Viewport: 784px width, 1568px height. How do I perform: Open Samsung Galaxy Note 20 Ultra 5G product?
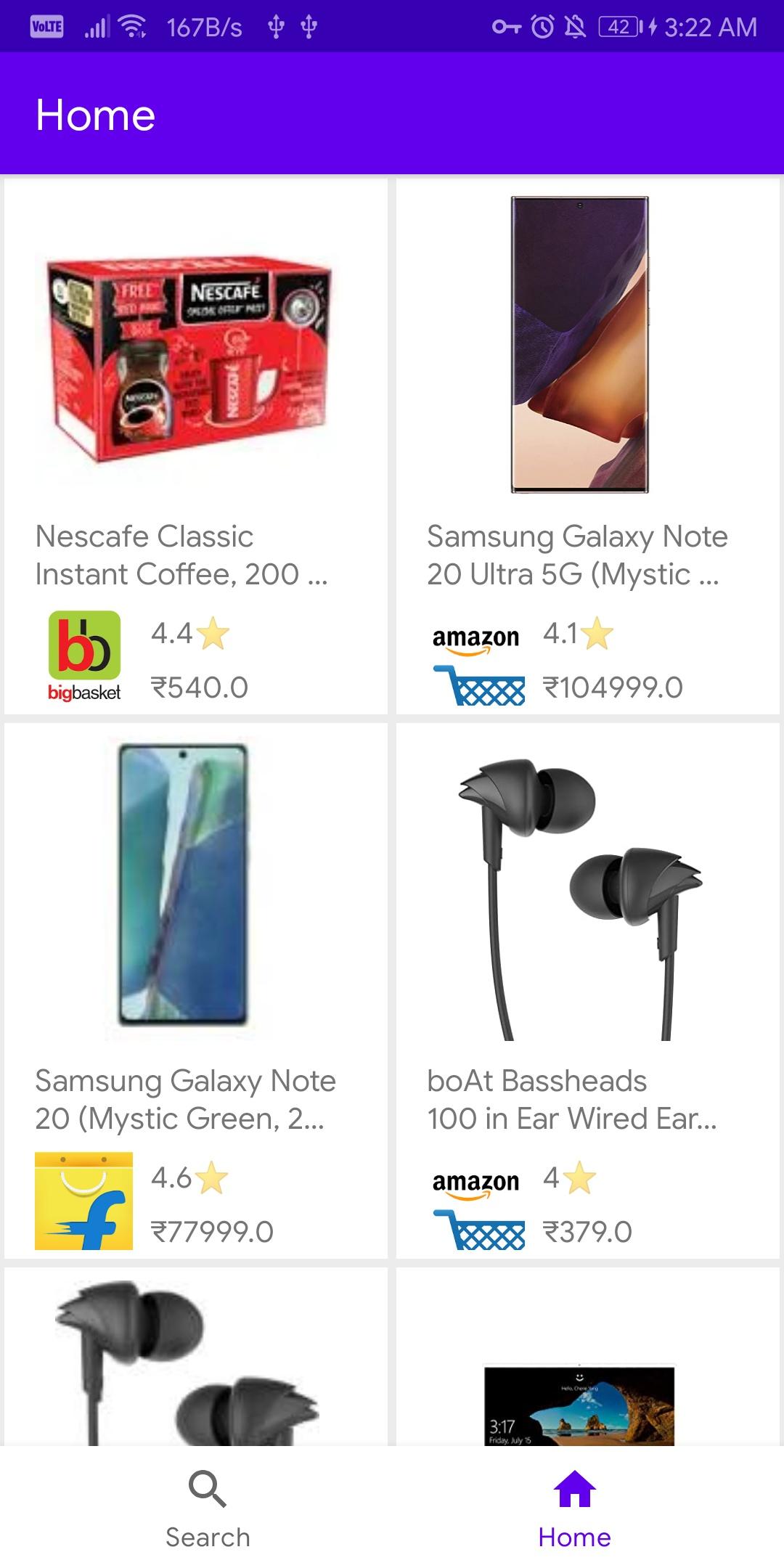588,446
